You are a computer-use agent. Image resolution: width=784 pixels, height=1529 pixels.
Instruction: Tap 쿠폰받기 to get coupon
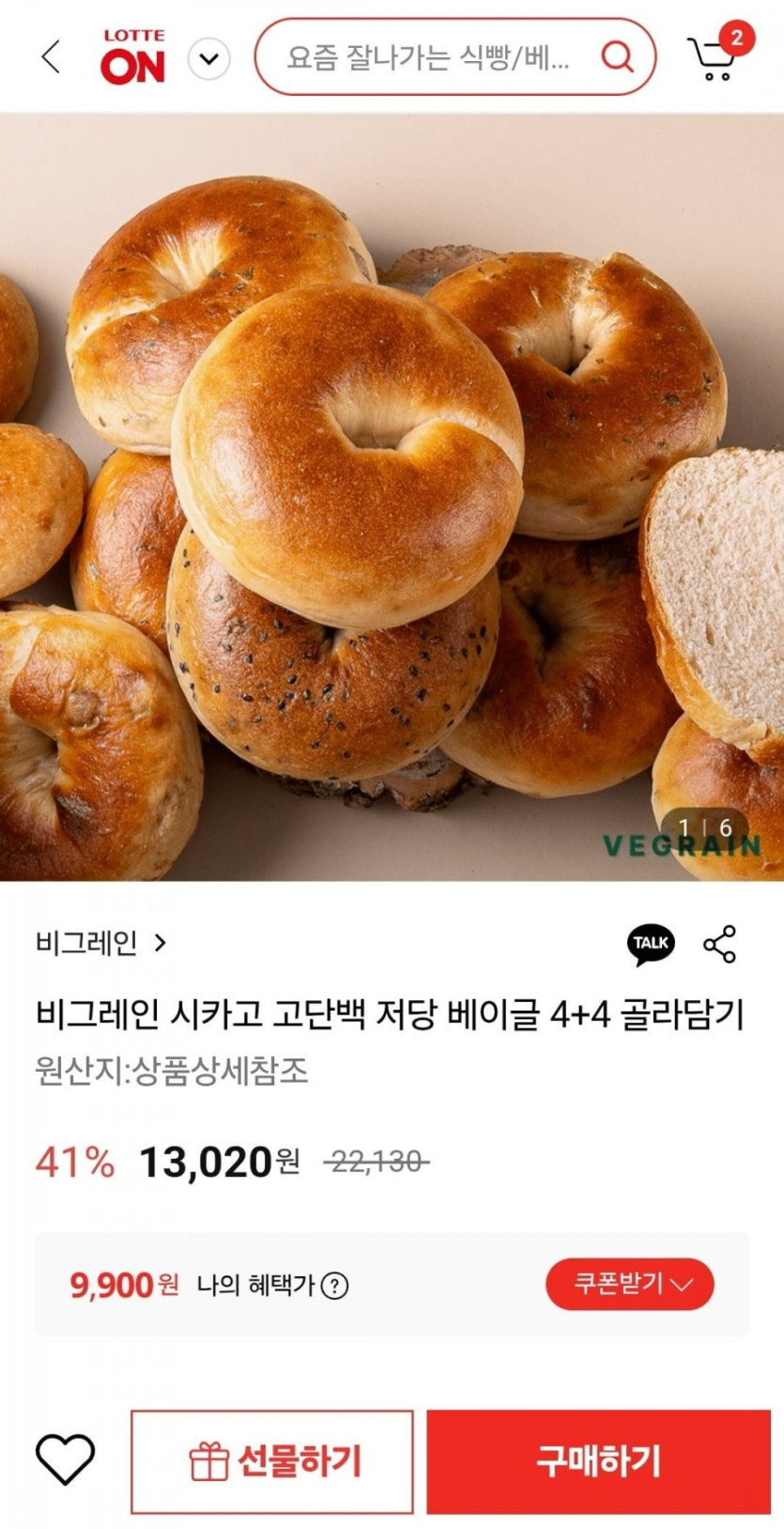630,1284
